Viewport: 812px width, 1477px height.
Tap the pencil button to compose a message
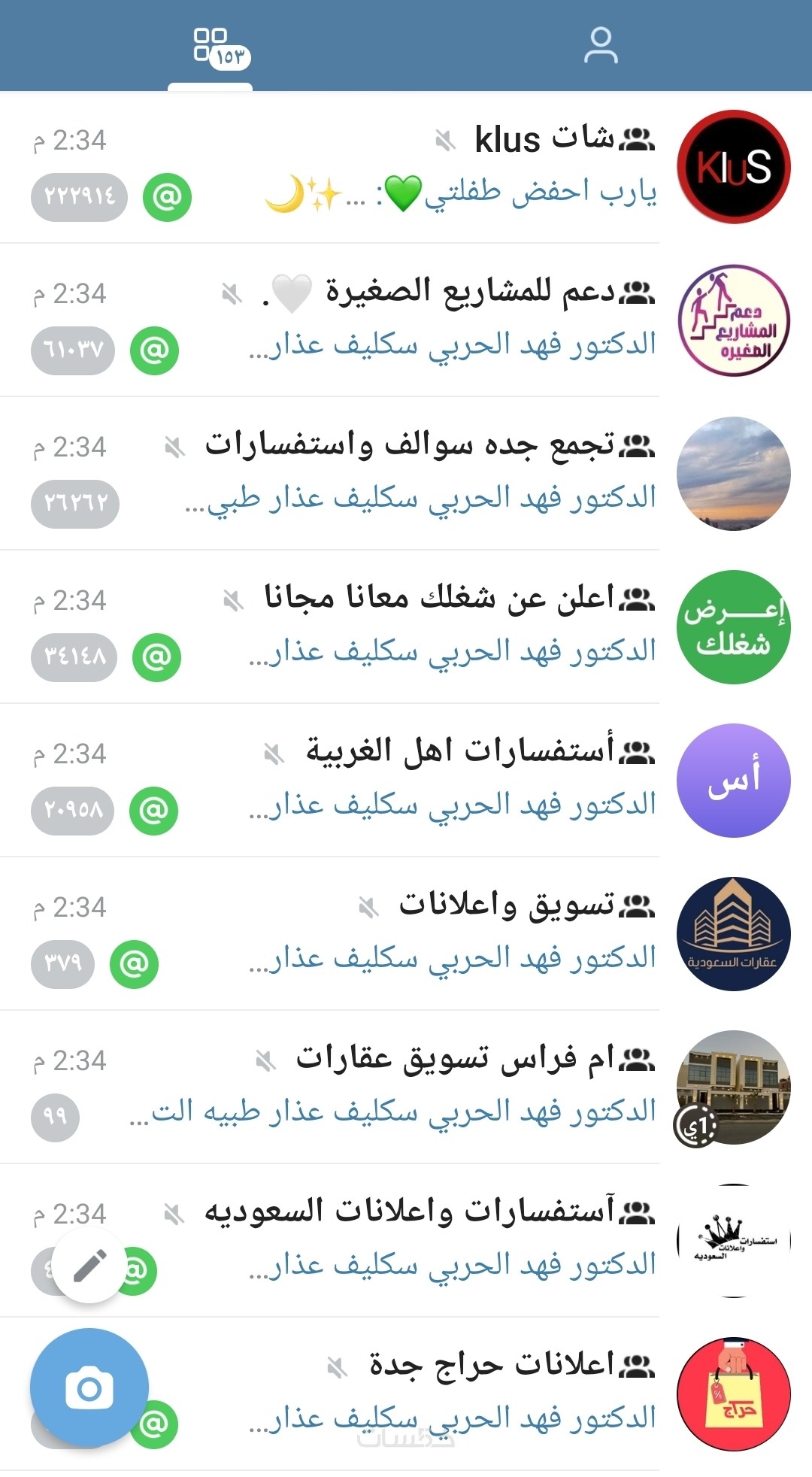(89, 1266)
